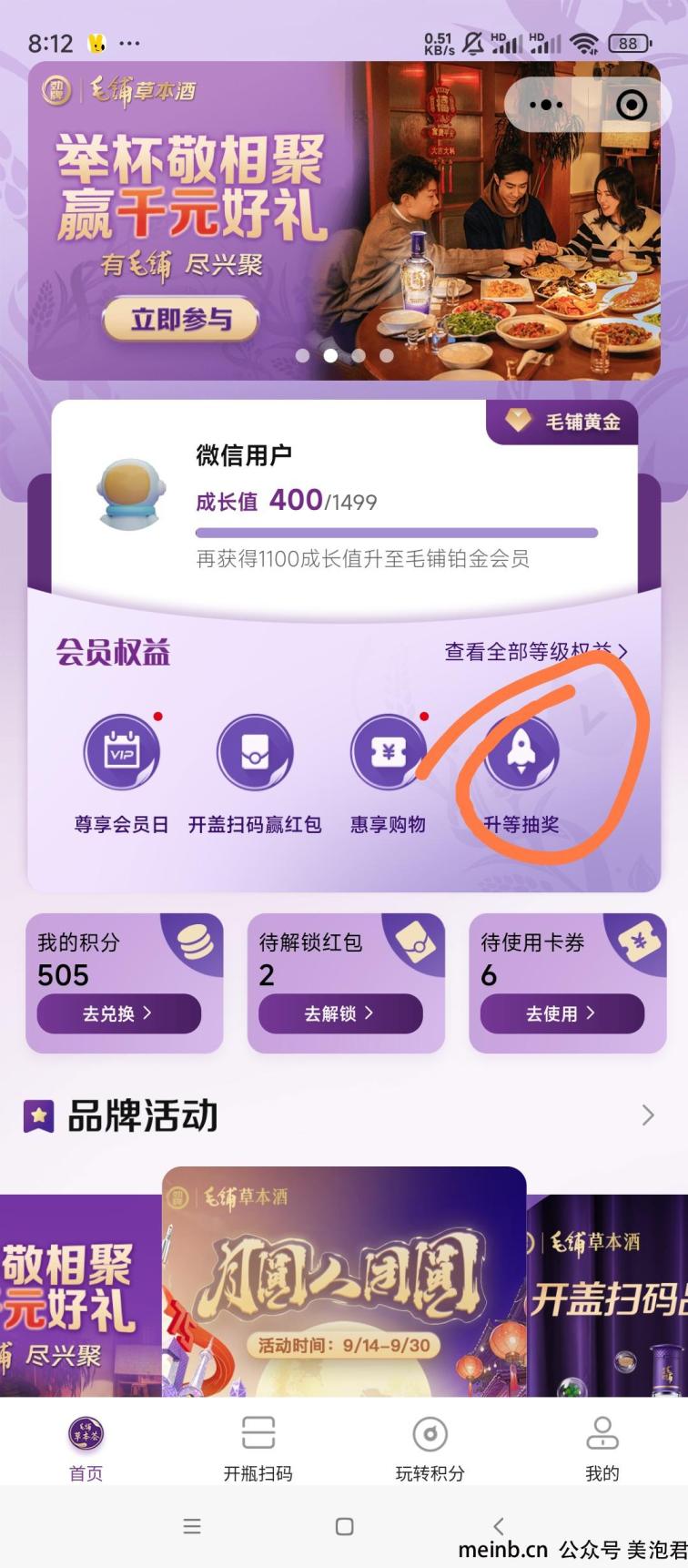Screen dimensions: 688x1568
Task: Close the mini program via circle icon
Action: 631,105
